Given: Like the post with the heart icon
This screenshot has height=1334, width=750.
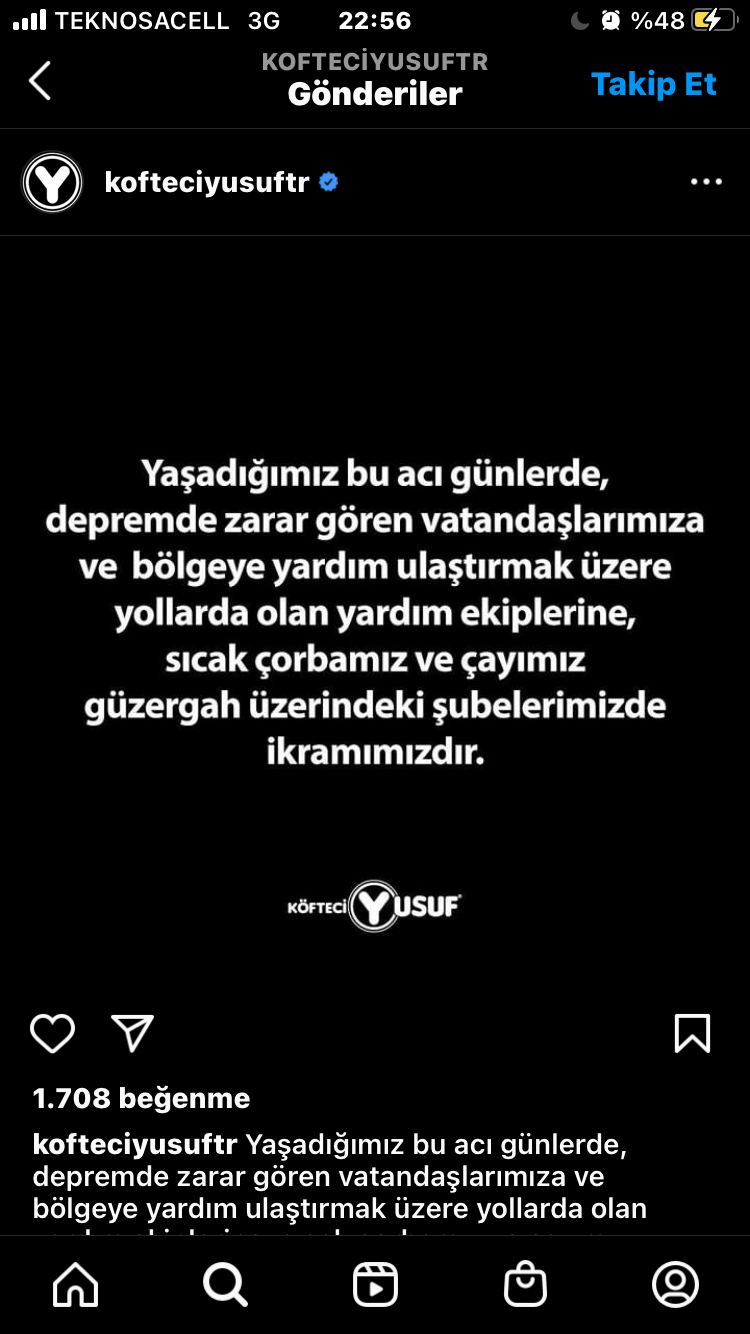Looking at the screenshot, I should tap(52, 1033).
